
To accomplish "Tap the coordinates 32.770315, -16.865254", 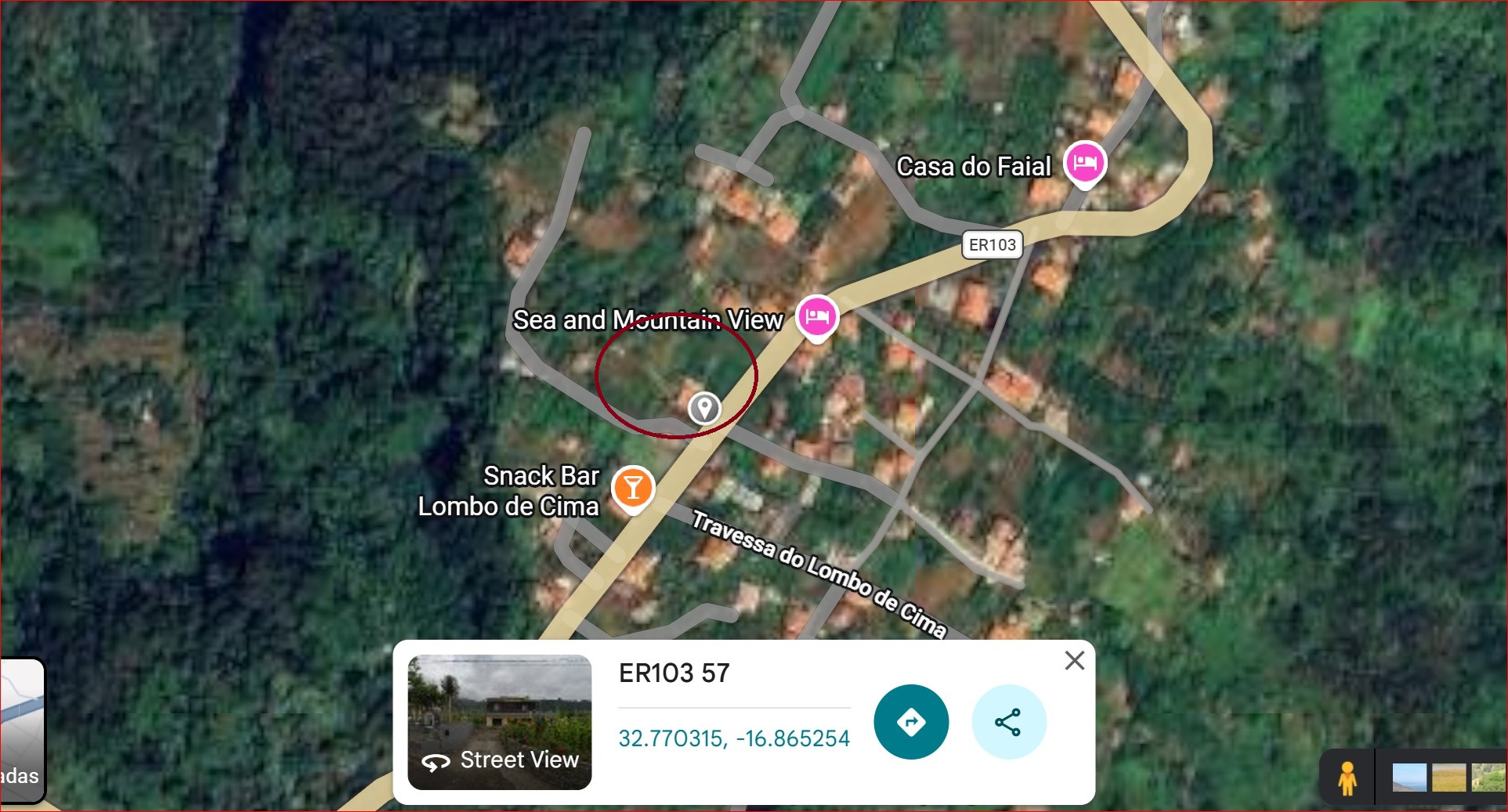I will (x=733, y=738).
